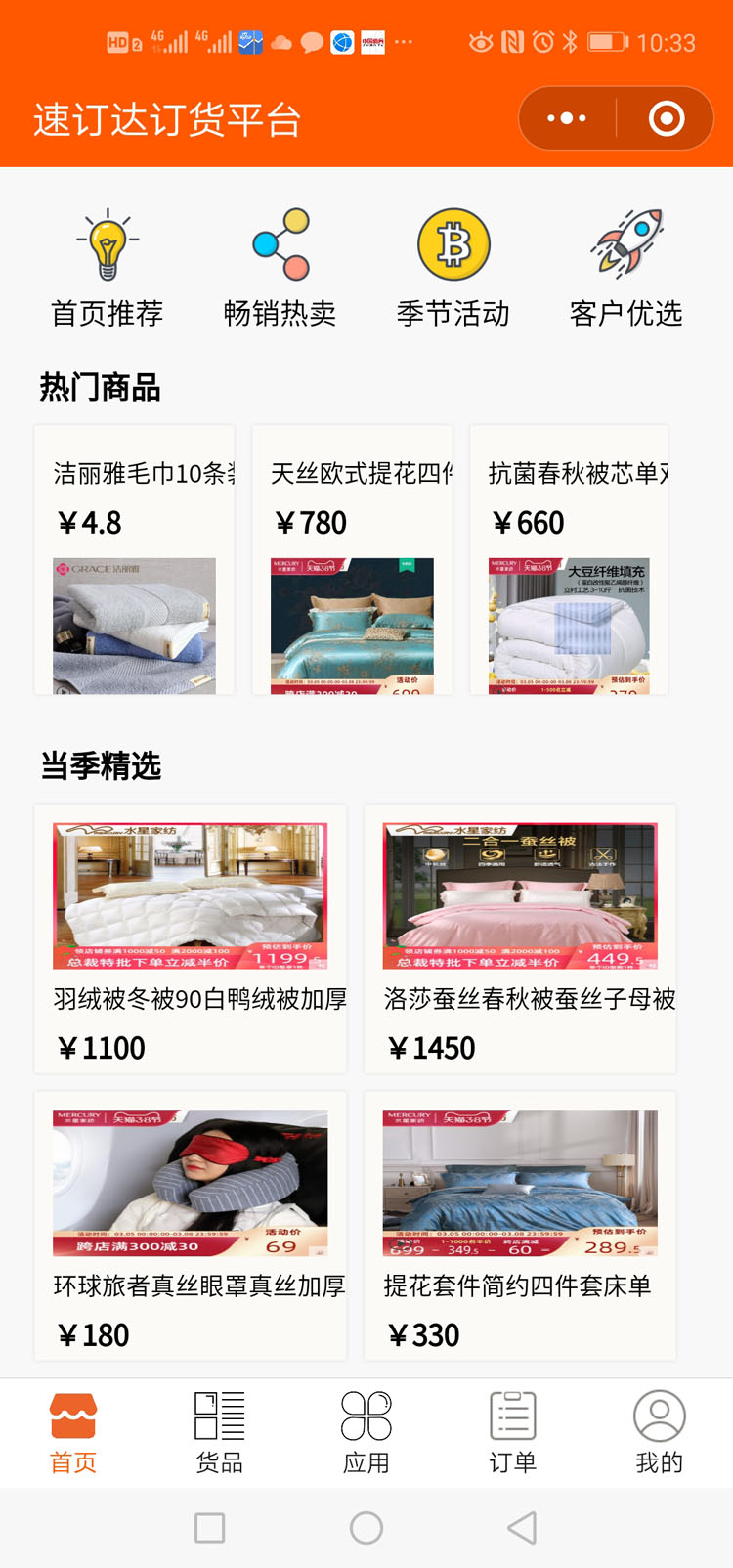Open the 洁丽雅毛巾10条装 product card
The width and height of the screenshot is (733, 1568).
[135, 560]
